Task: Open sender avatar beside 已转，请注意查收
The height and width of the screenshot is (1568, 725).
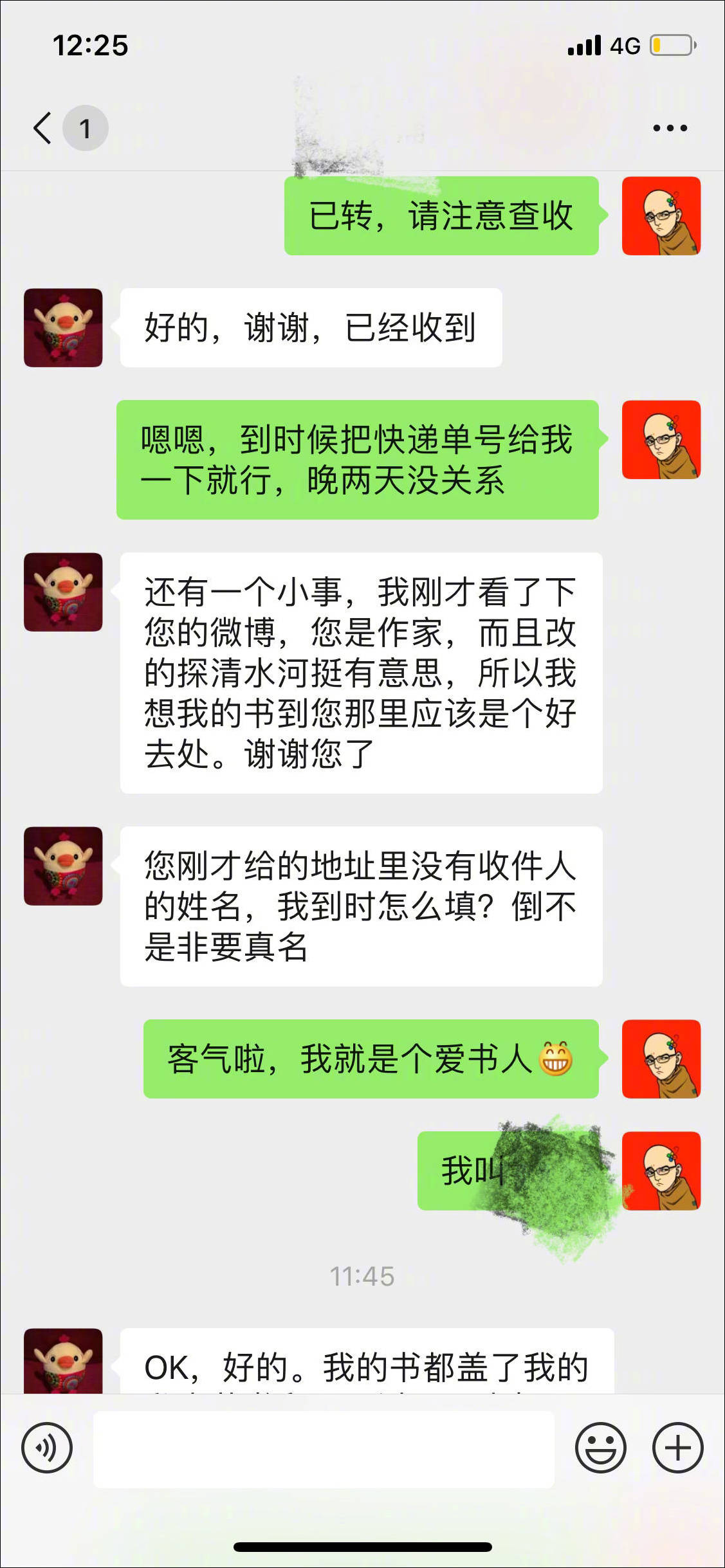Action: point(661,216)
